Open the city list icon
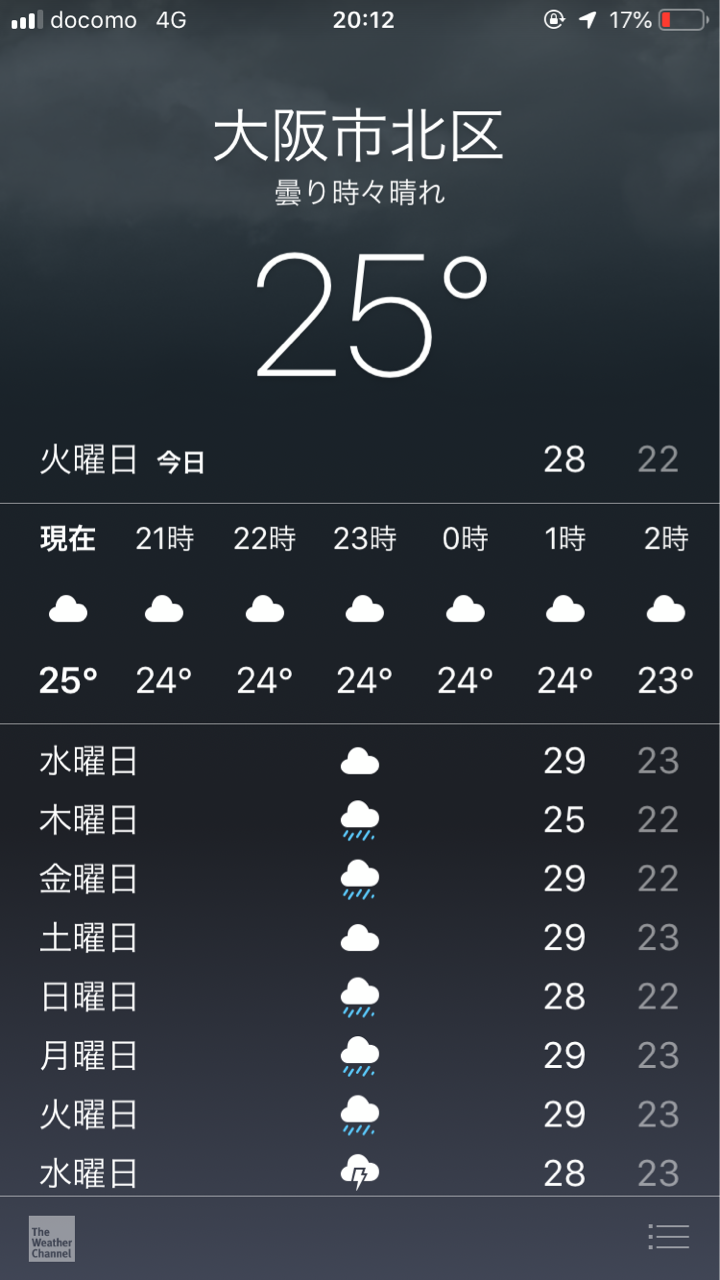 [668, 1237]
